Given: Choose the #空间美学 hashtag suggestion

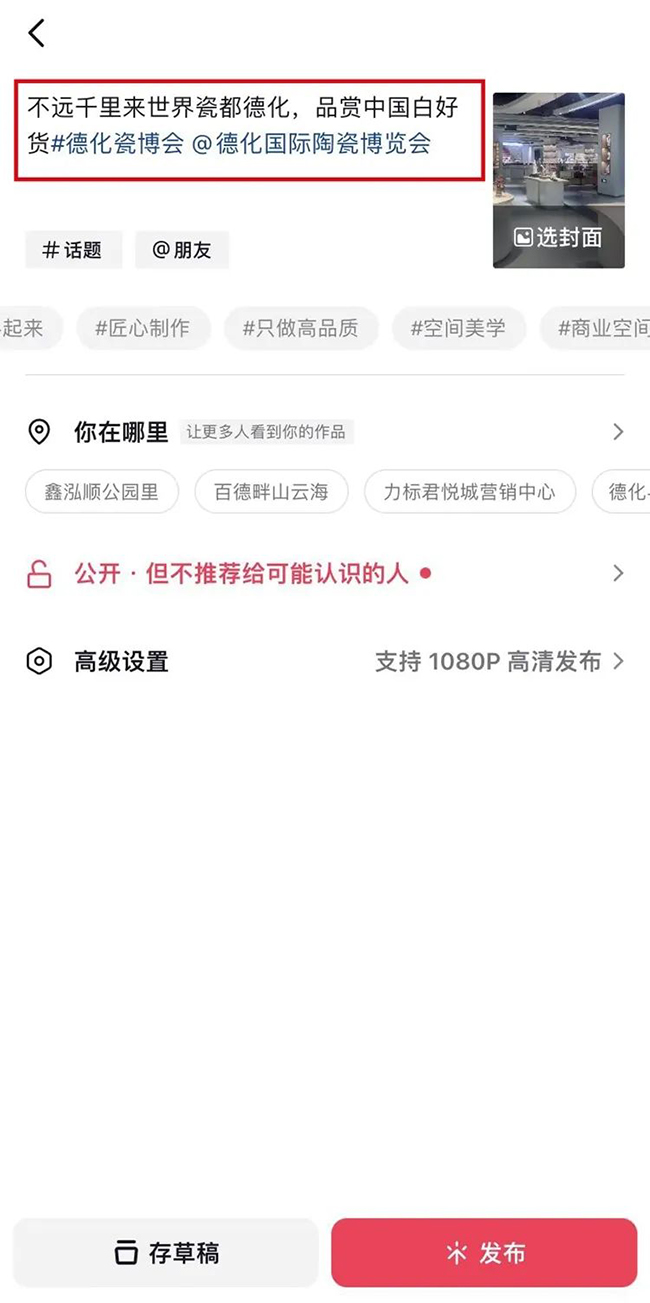Looking at the screenshot, I should (458, 328).
